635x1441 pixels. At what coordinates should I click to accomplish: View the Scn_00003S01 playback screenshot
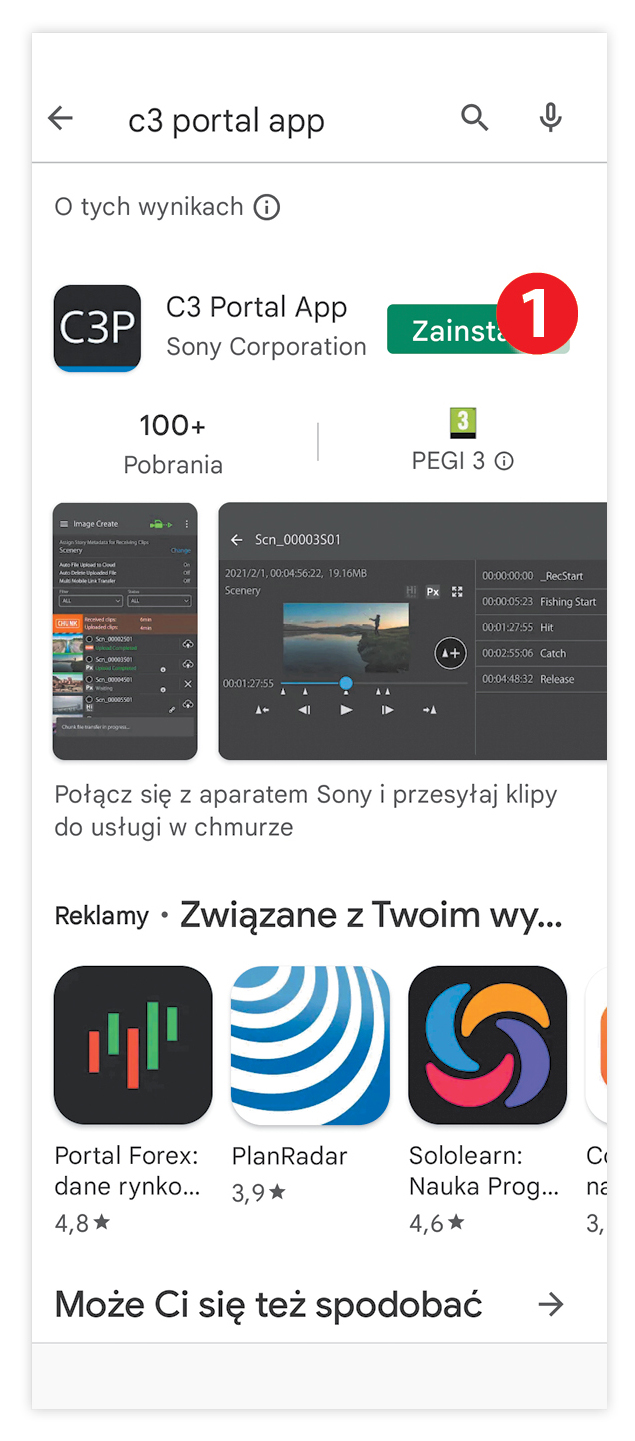[x=412, y=631]
